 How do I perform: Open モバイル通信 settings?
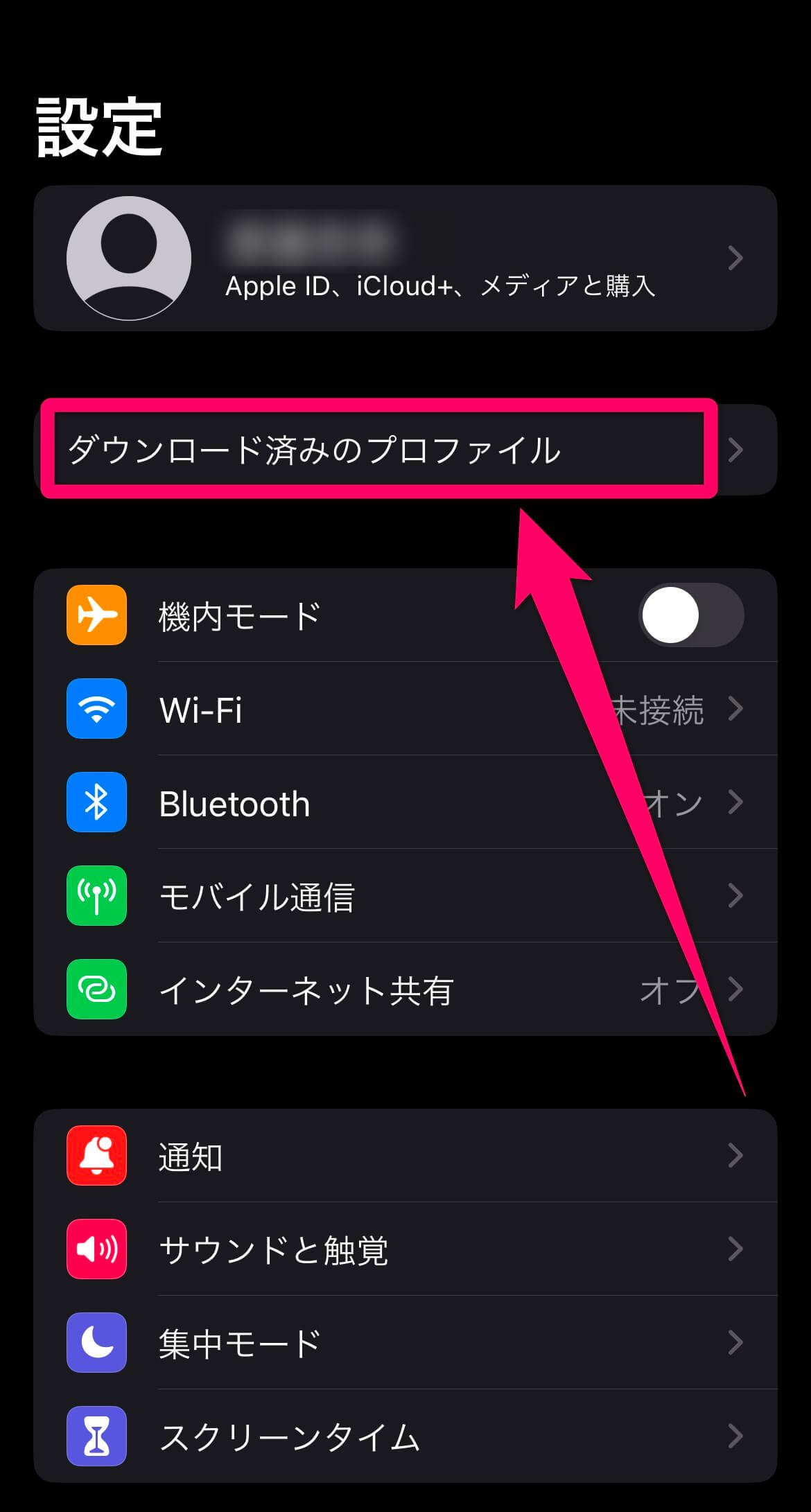pyautogui.click(x=416, y=896)
